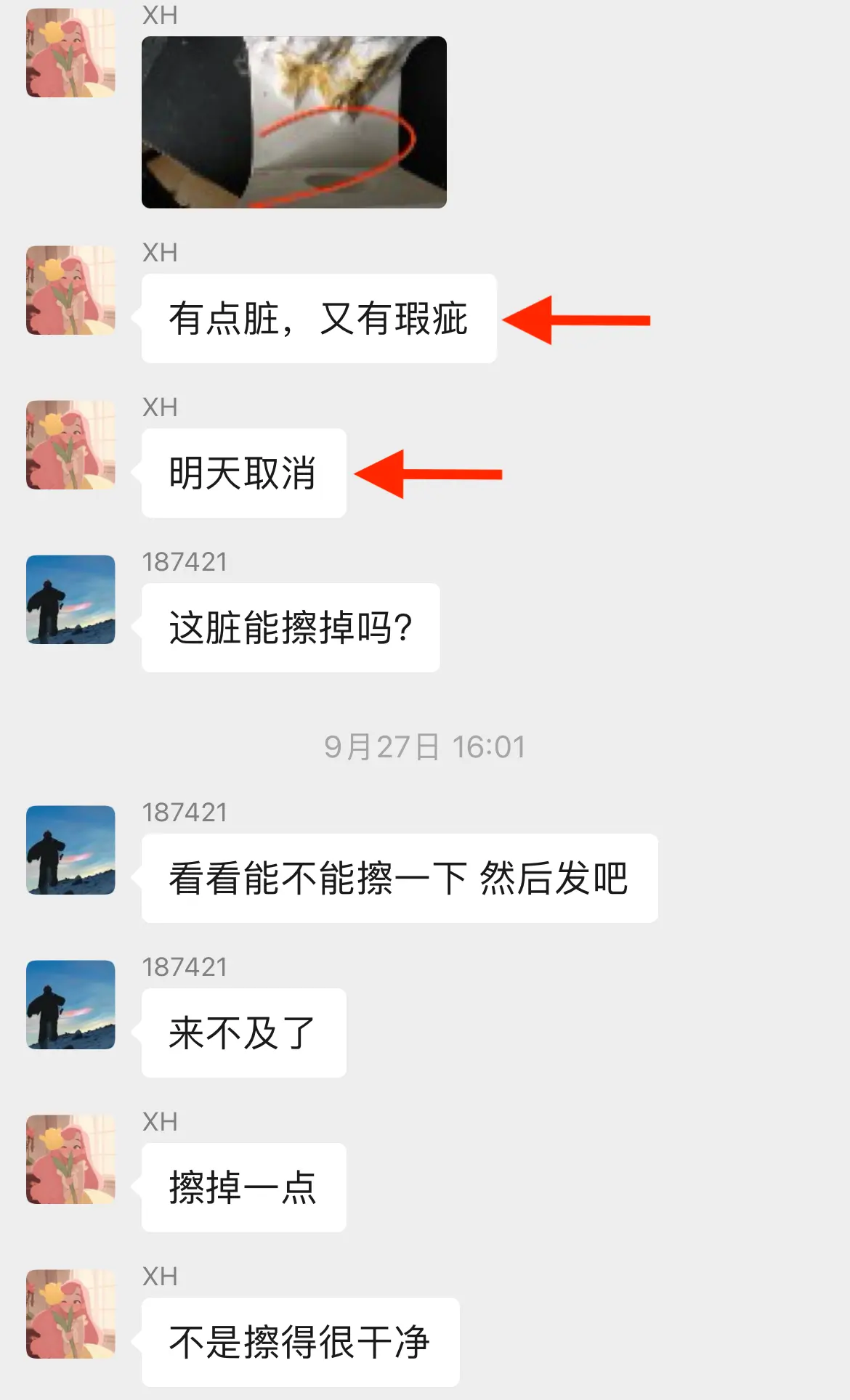Open 187421's avatar beside "这脏能擦掉吗？"
The width and height of the screenshot is (850, 1400).
[x=70, y=599]
